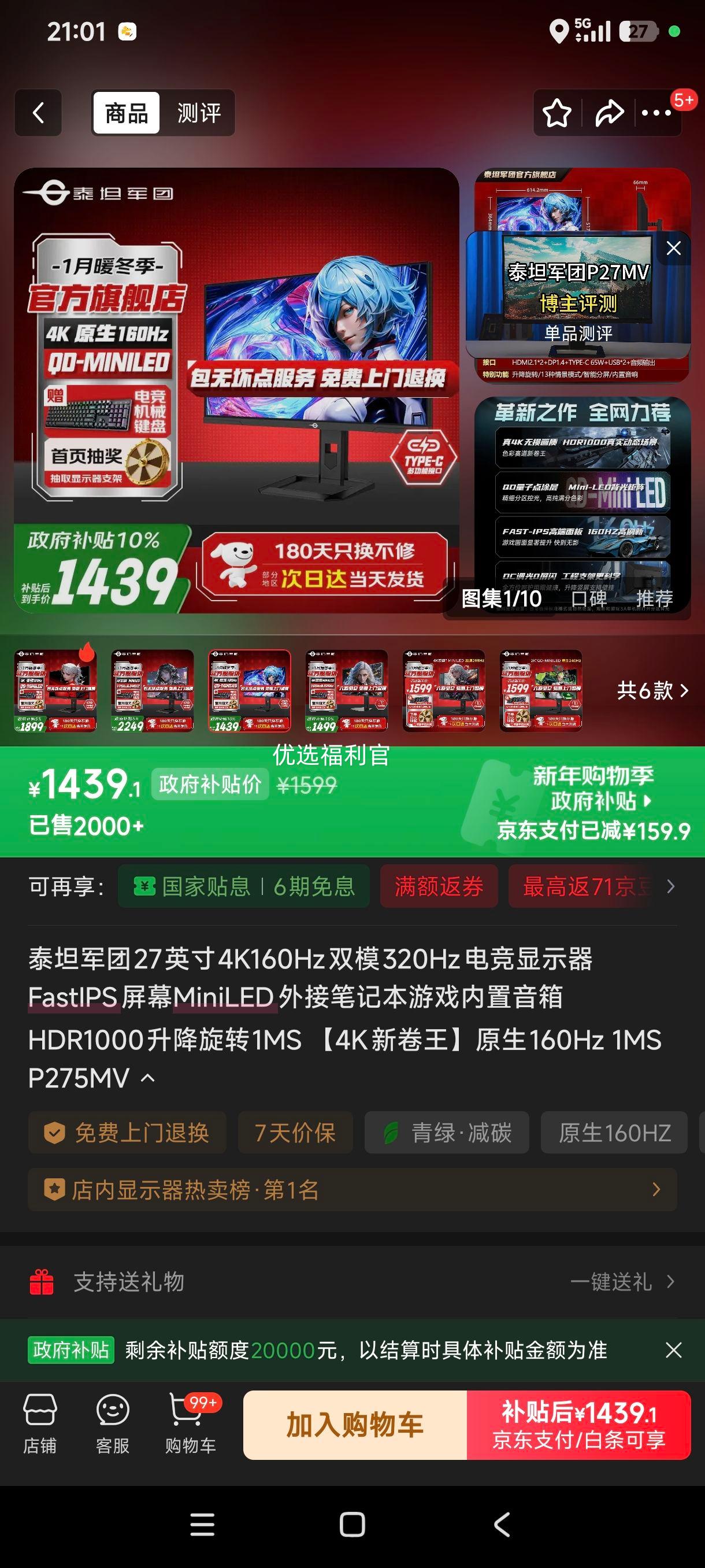Screen dimensions: 705x1568
Task: Open the more options icon showing 5+
Action: coord(656,113)
